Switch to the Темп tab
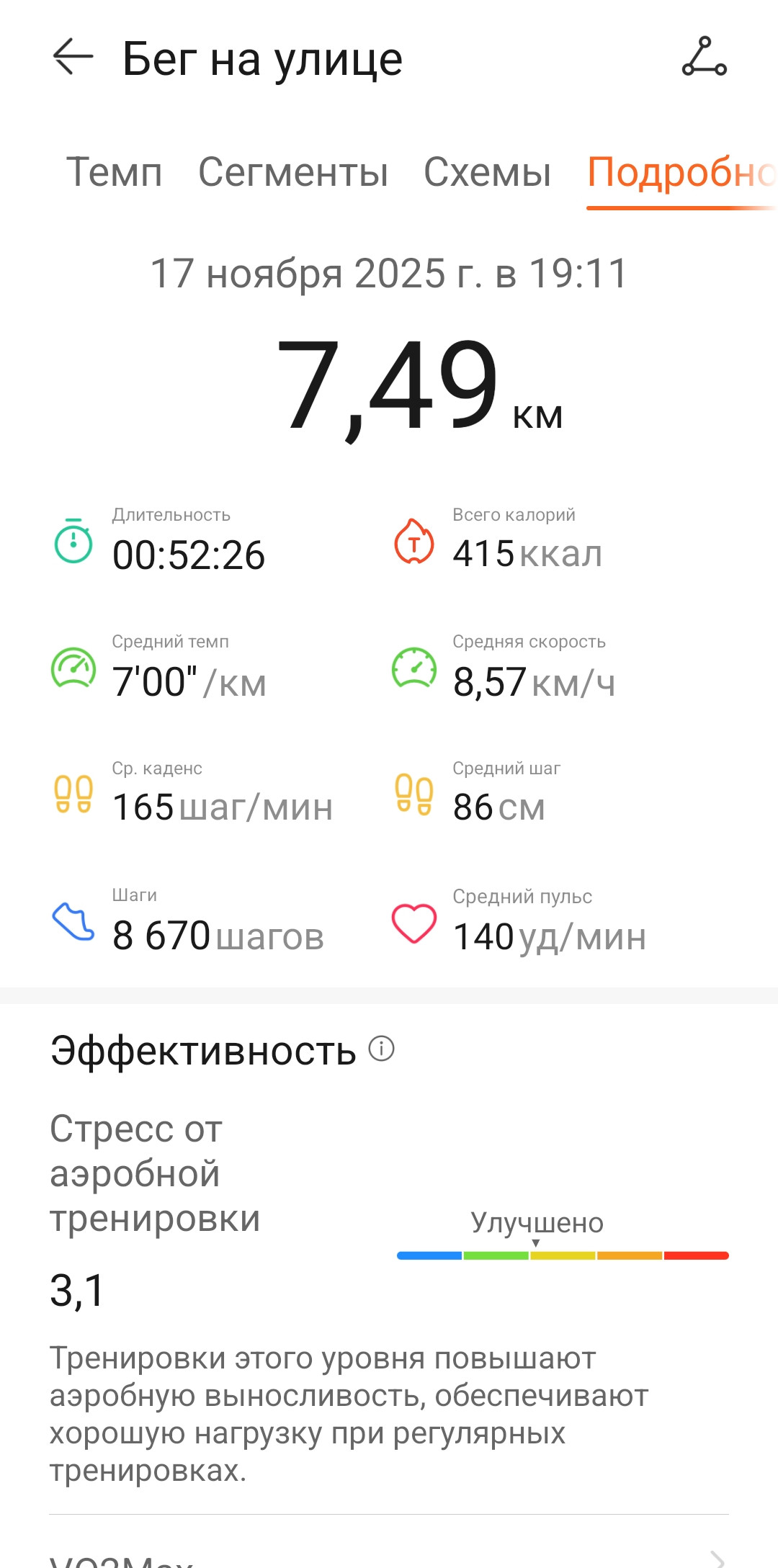778x1568 pixels. pyautogui.click(x=115, y=172)
